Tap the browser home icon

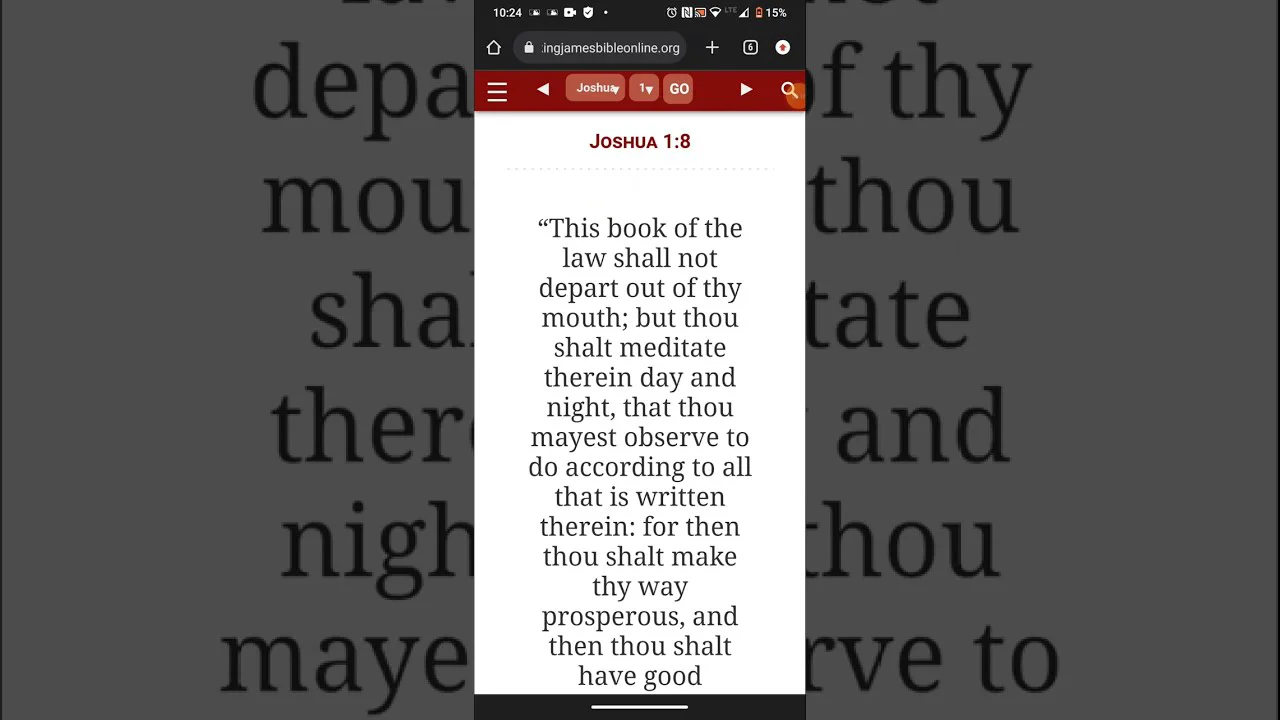(494, 48)
